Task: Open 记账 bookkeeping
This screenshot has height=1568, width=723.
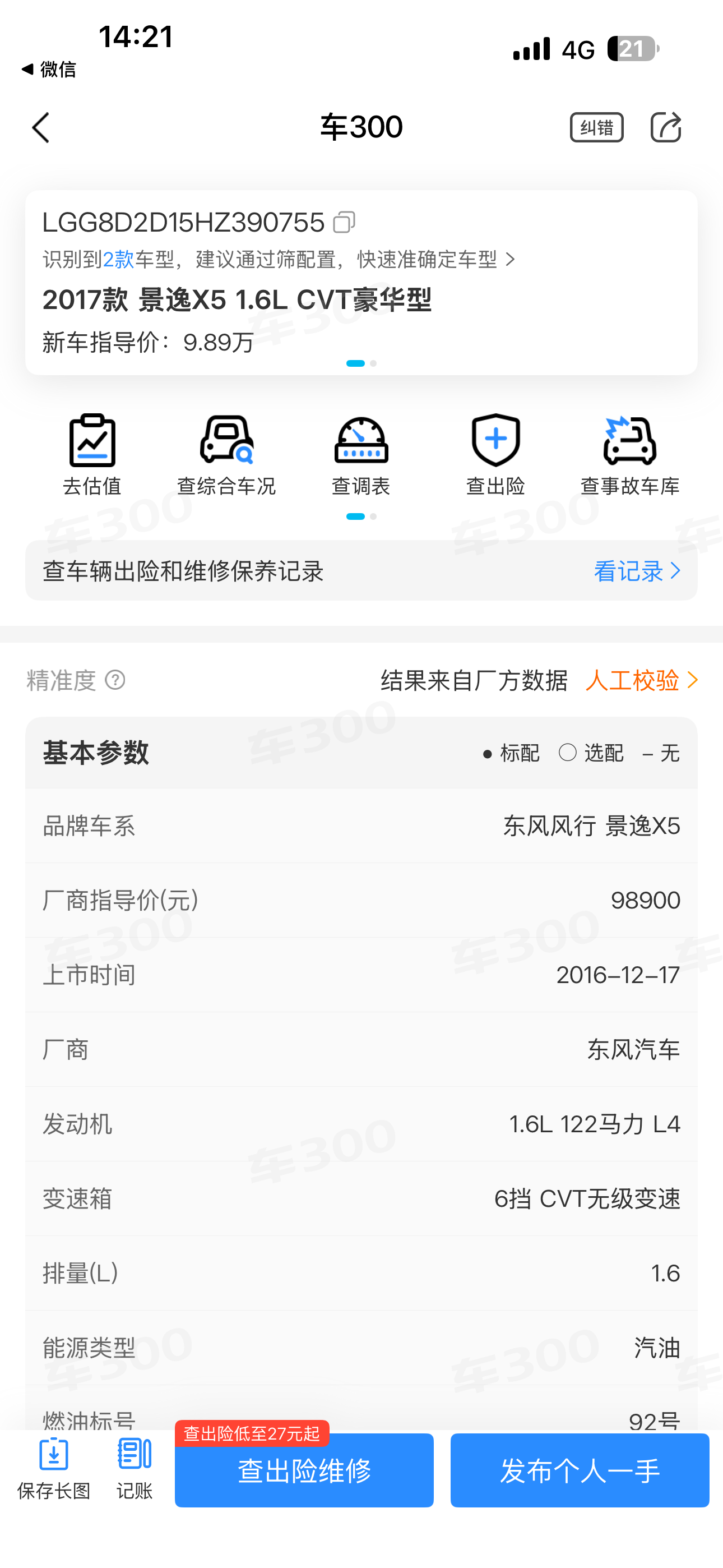Action: pyautogui.click(x=134, y=1468)
